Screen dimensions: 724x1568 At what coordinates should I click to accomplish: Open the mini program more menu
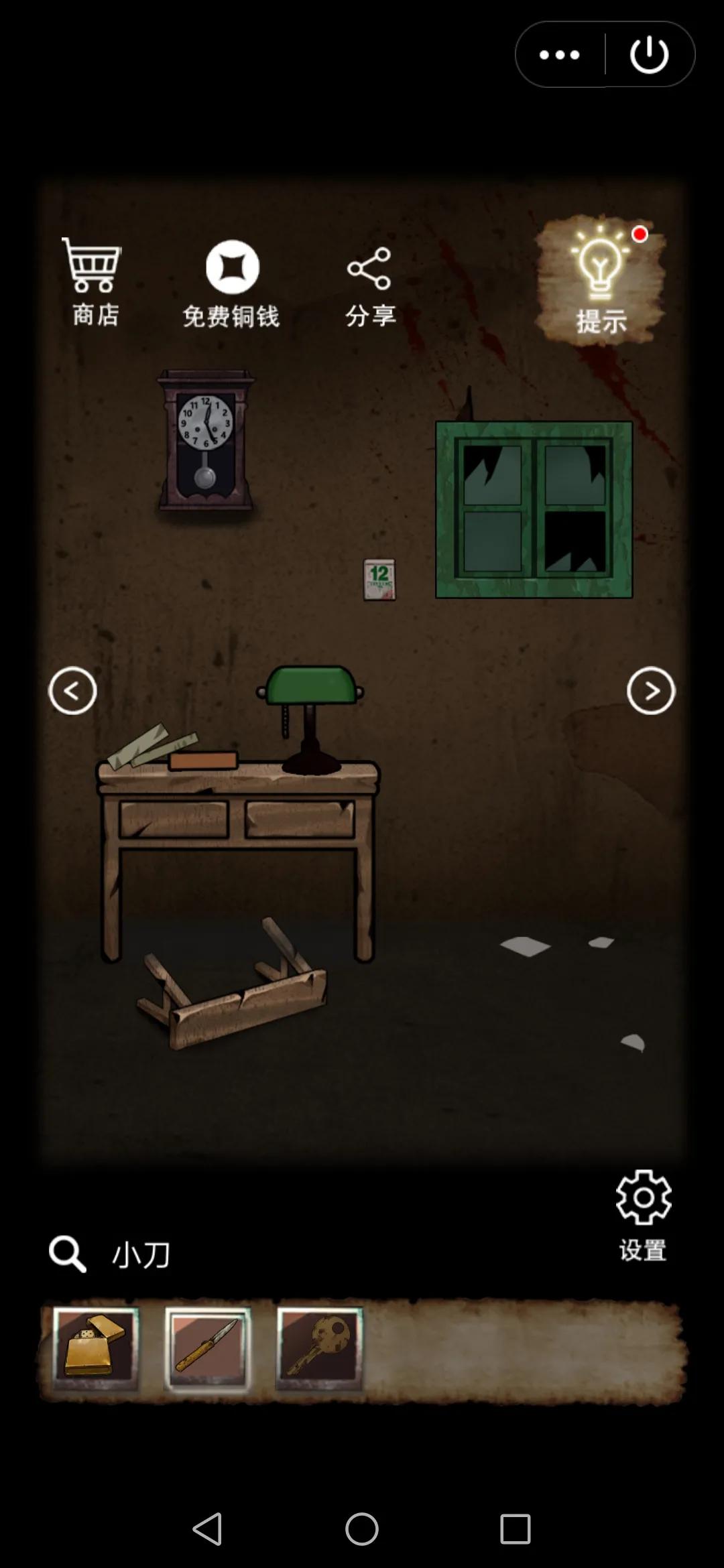tap(560, 55)
